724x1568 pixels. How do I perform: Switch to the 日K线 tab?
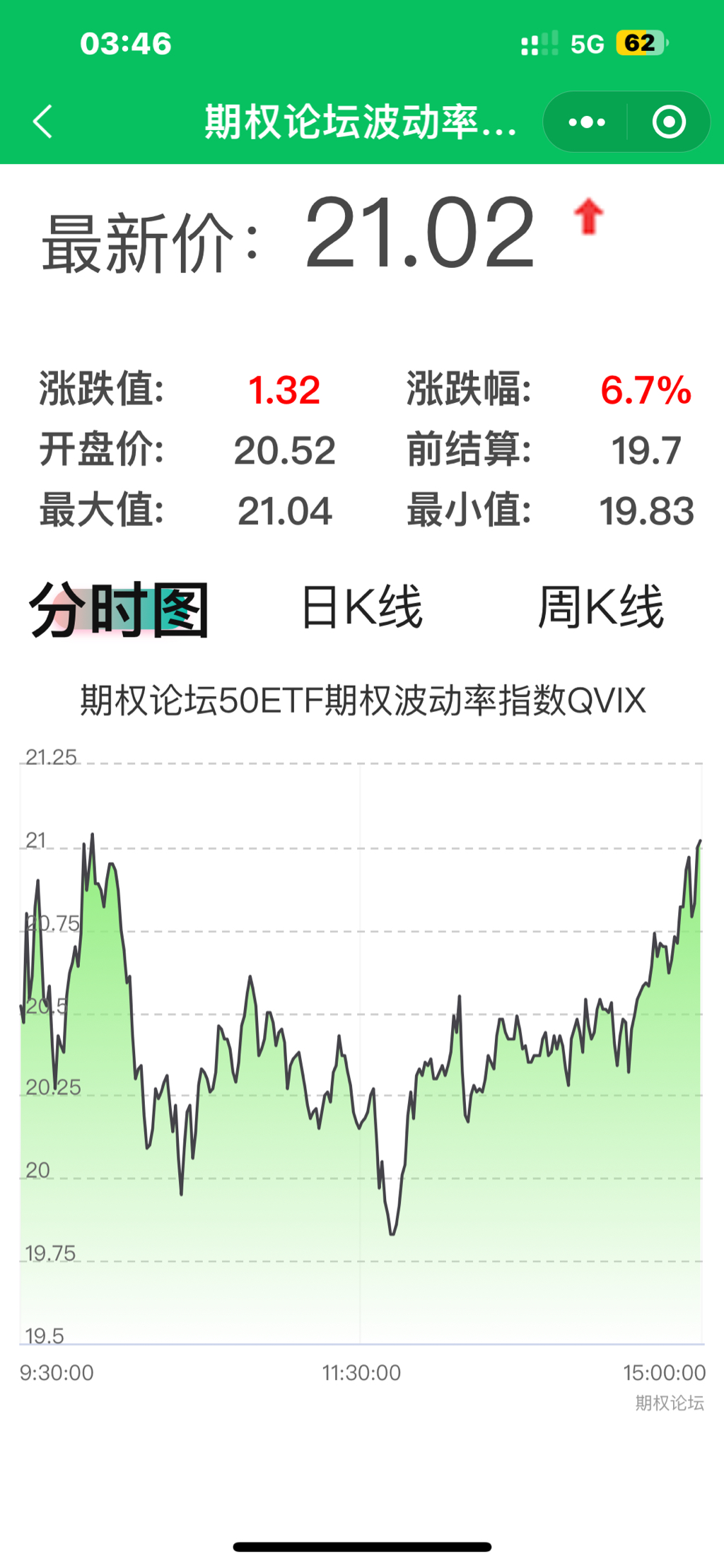(361, 607)
